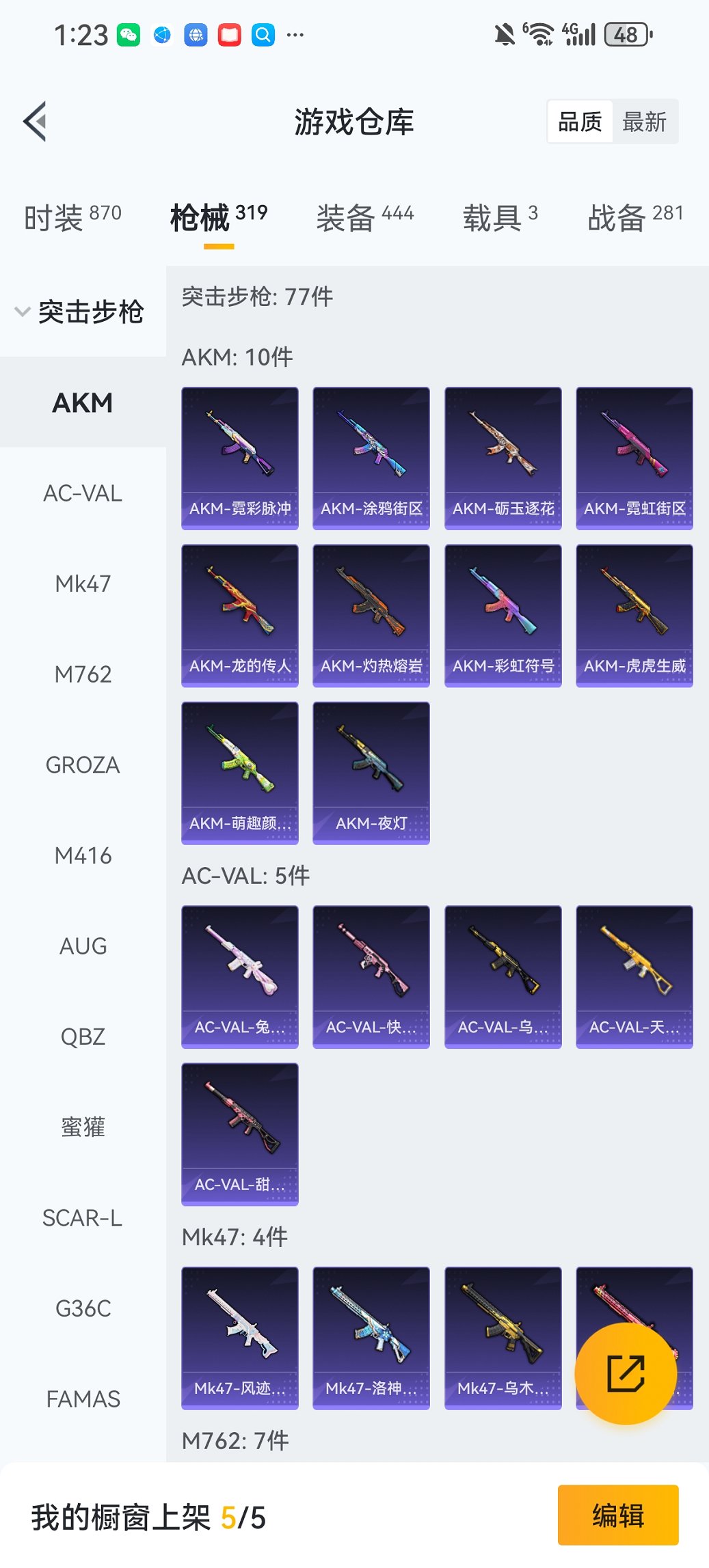This screenshot has width=709, height=1568.
Task: Go back using the top-left arrow
Action: 36,122
